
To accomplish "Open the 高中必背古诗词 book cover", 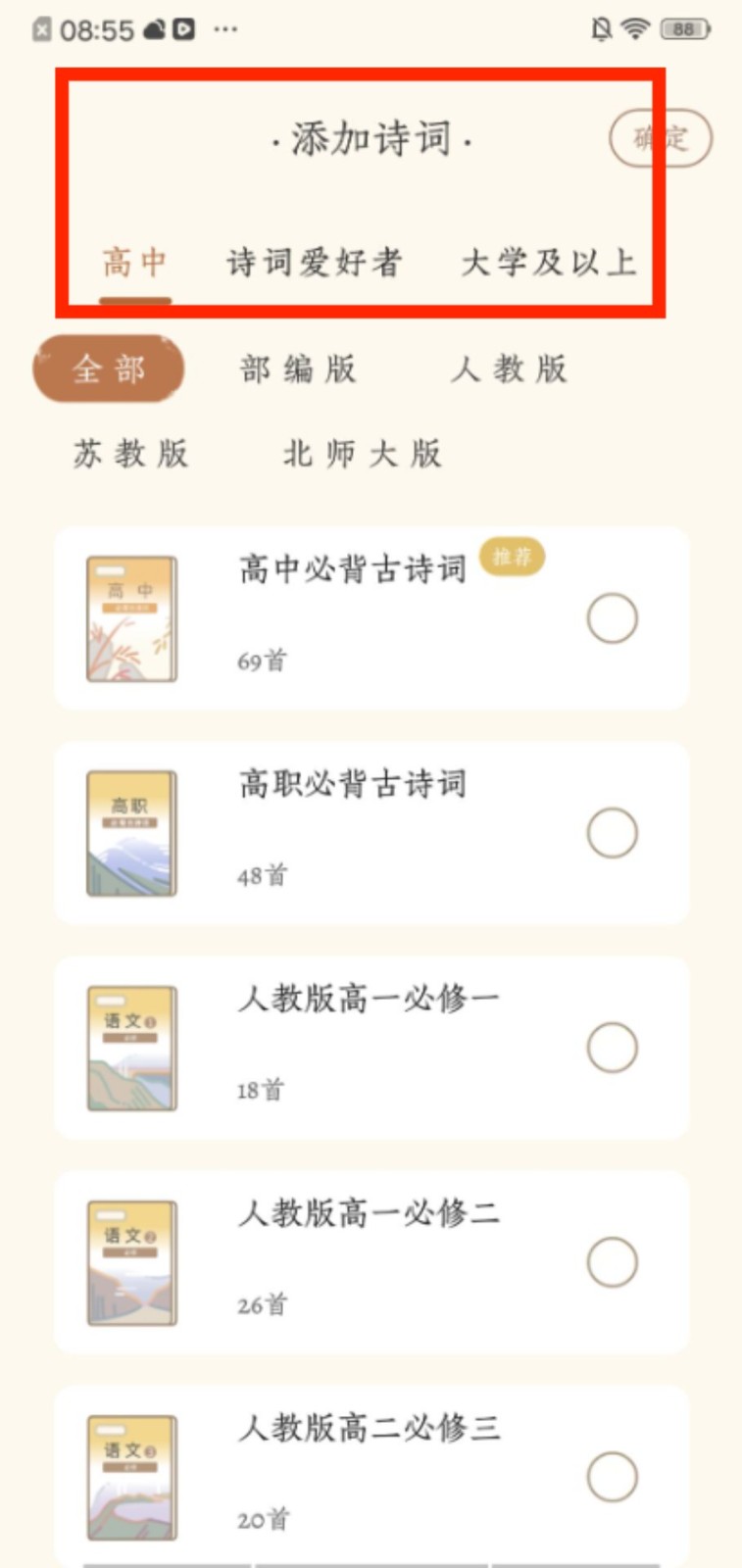I will click(x=131, y=618).
